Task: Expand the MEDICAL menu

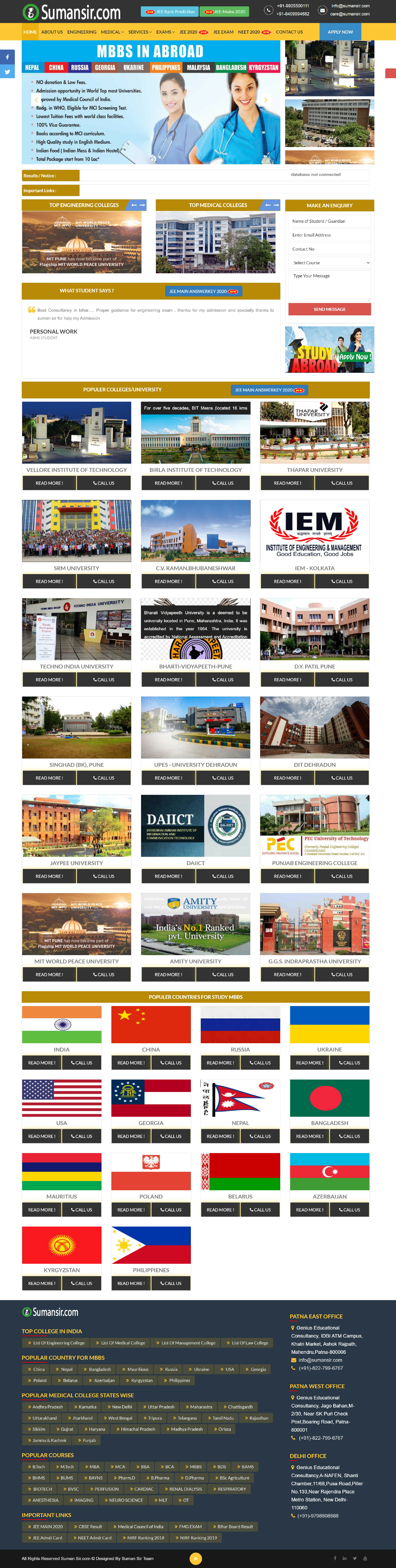Action: (x=112, y=32)
